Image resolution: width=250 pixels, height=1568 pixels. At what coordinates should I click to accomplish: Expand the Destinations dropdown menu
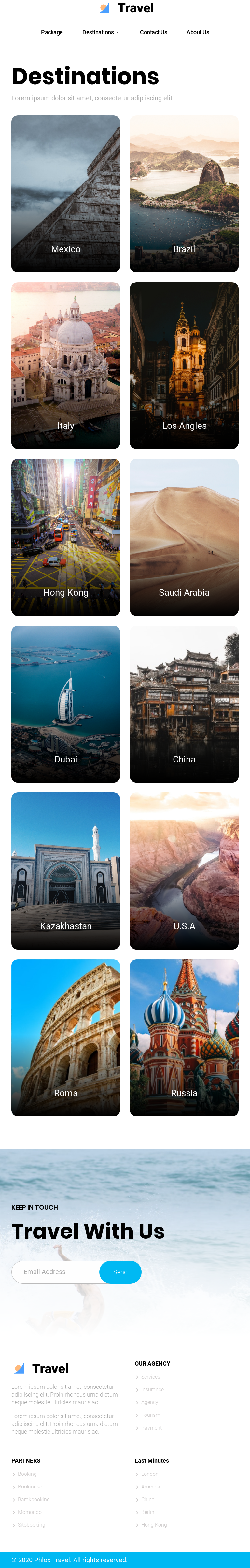click(x=101, y=32)
